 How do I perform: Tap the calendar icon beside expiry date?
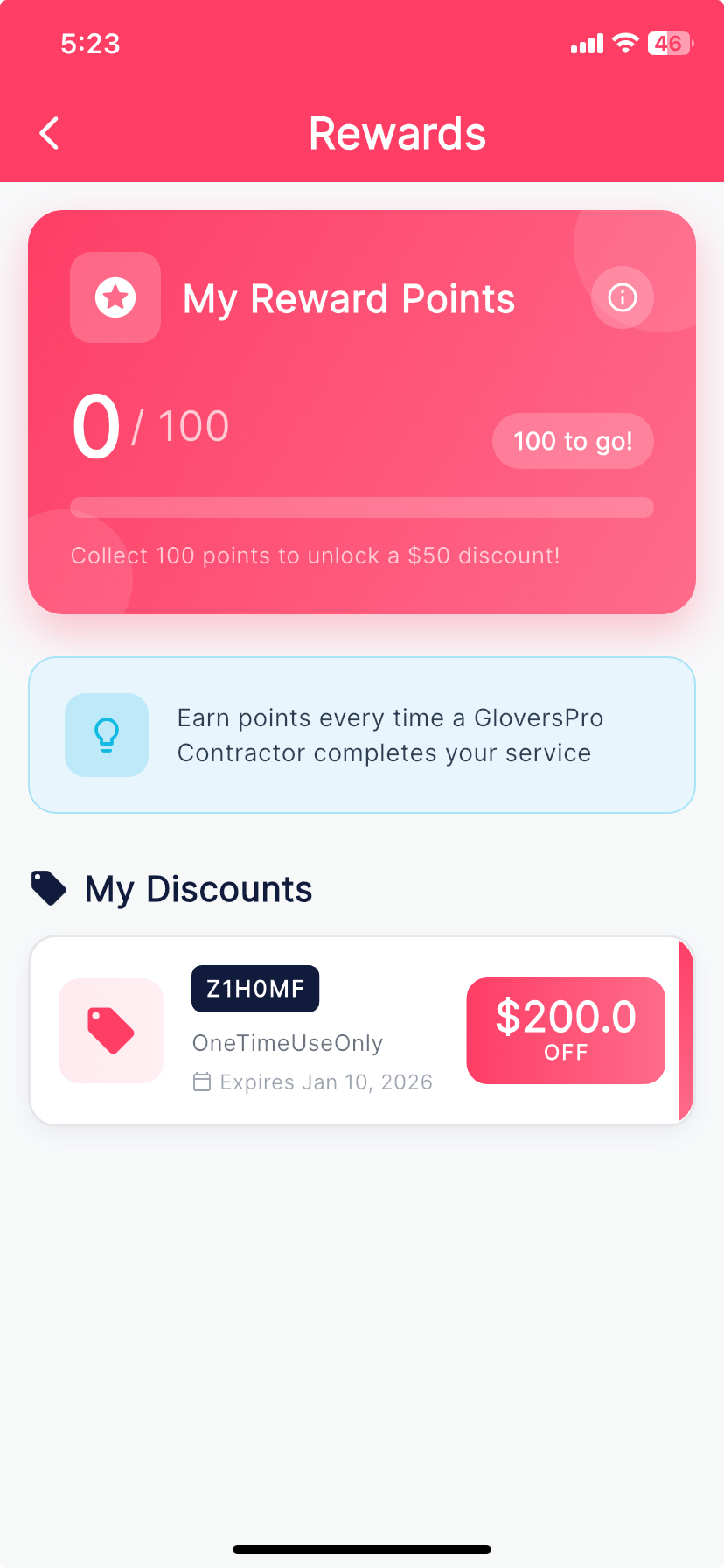tap(202, 1081)
